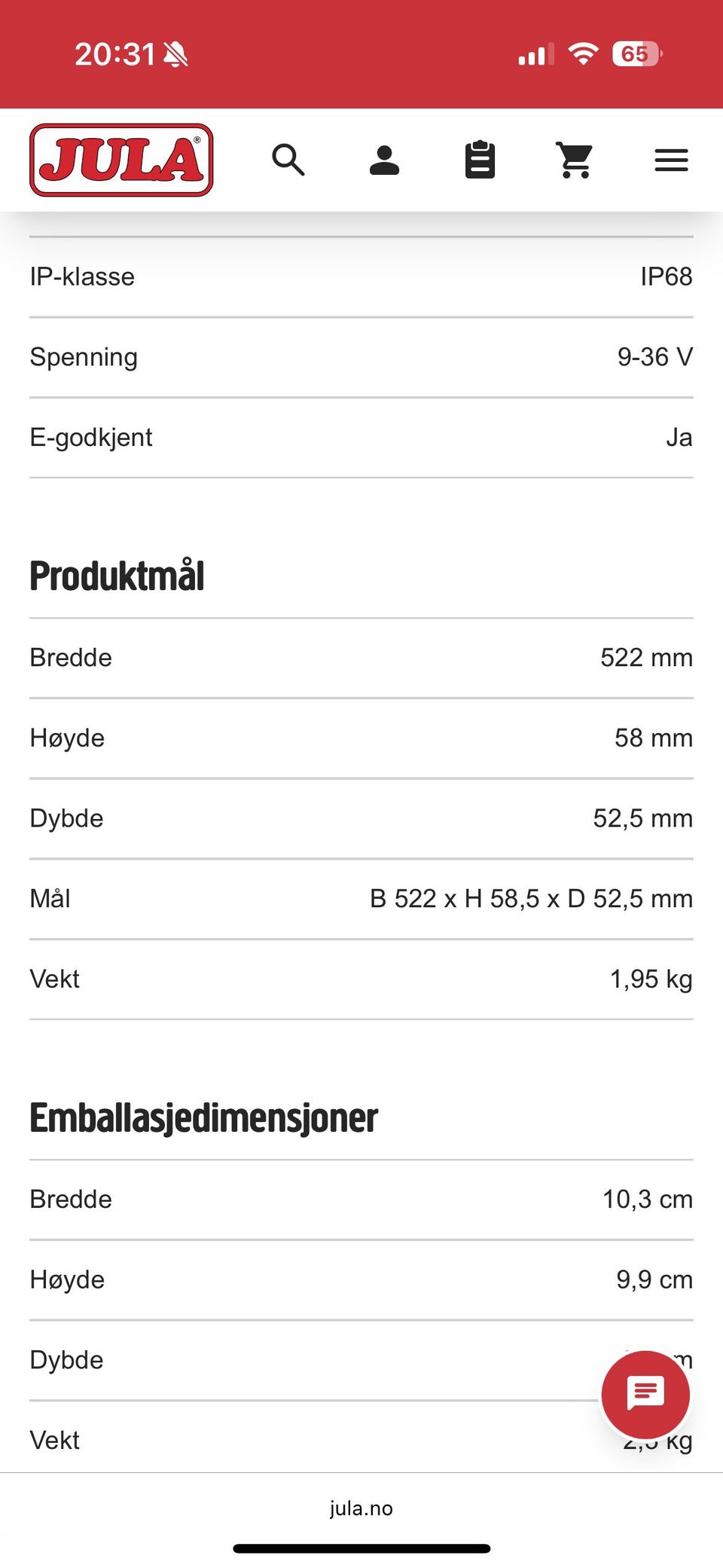Select the Vekt 1,95 kg value
The height and width of the screenshot is (1568, 723).
(x=651, y=978)
